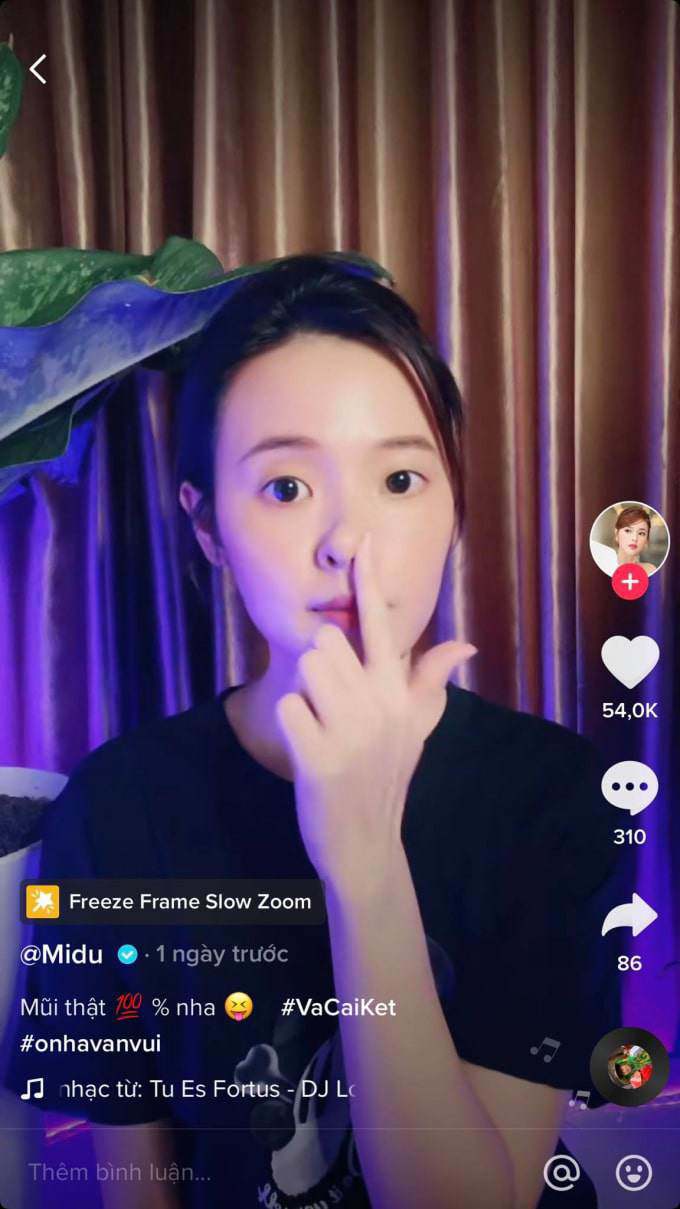Share this video with the arrow icon
Screen dimensions: 680x1209
click(x=629, y=916)
